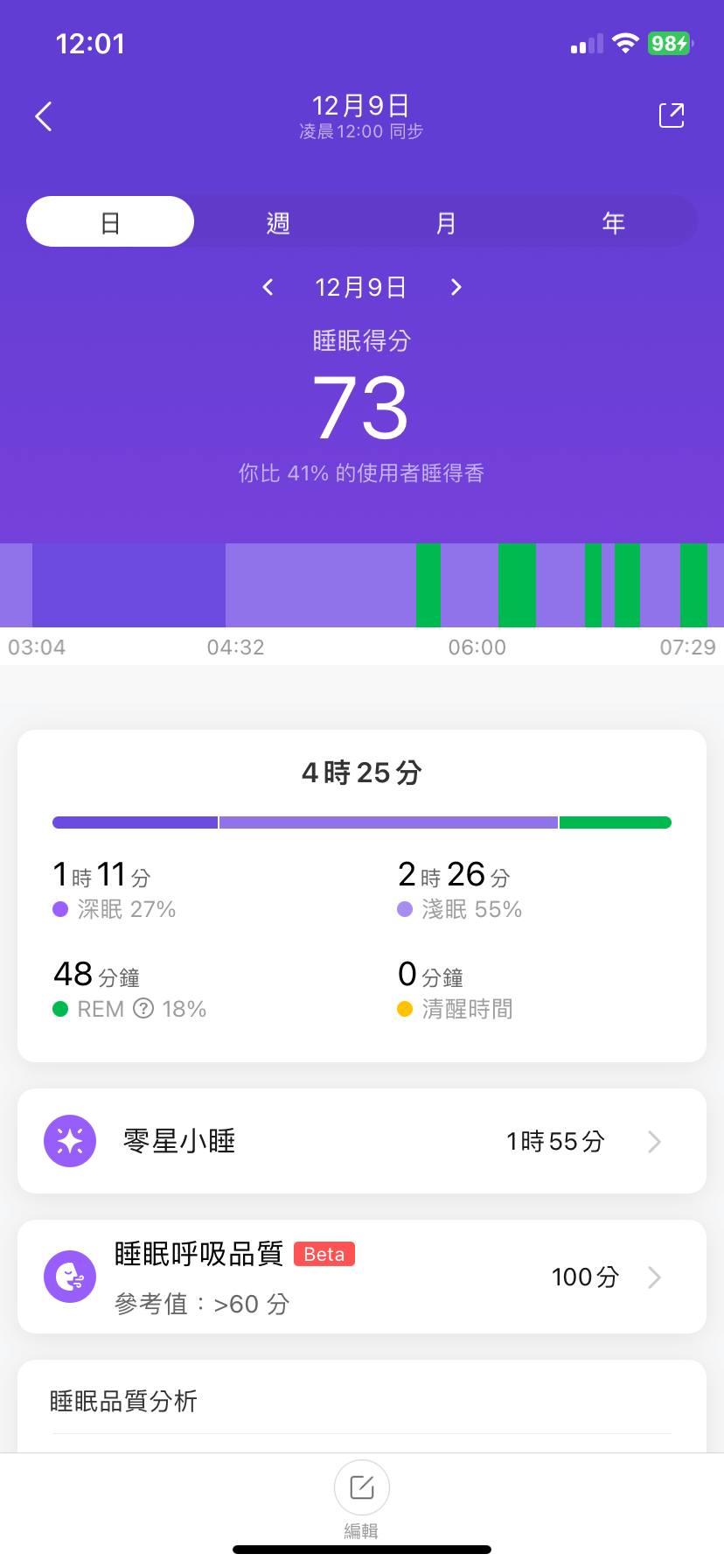Open 睡眠呼吸品質 breathing quality details

tap(362, 1277)
